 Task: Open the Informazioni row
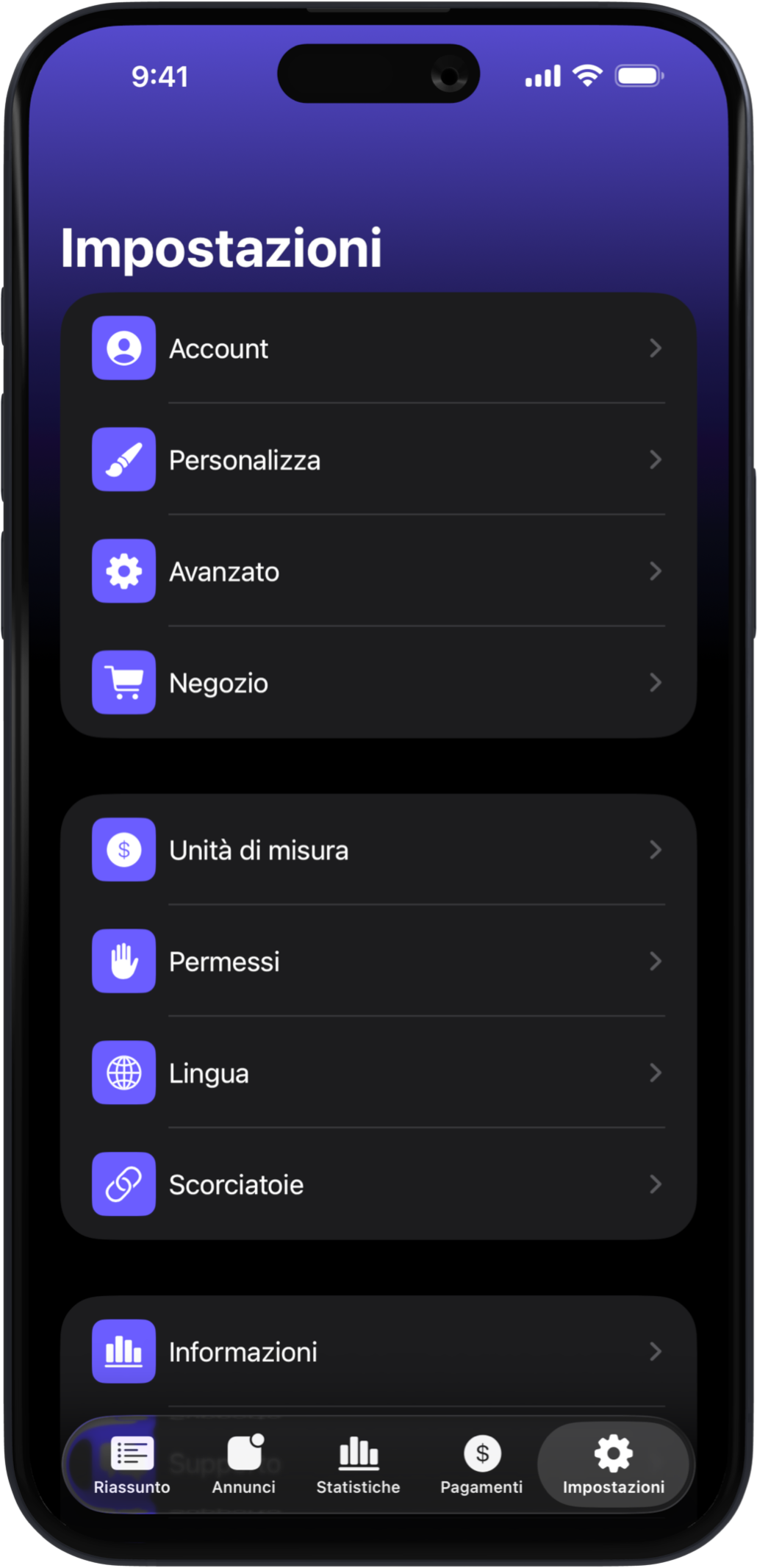(378, 1351)
